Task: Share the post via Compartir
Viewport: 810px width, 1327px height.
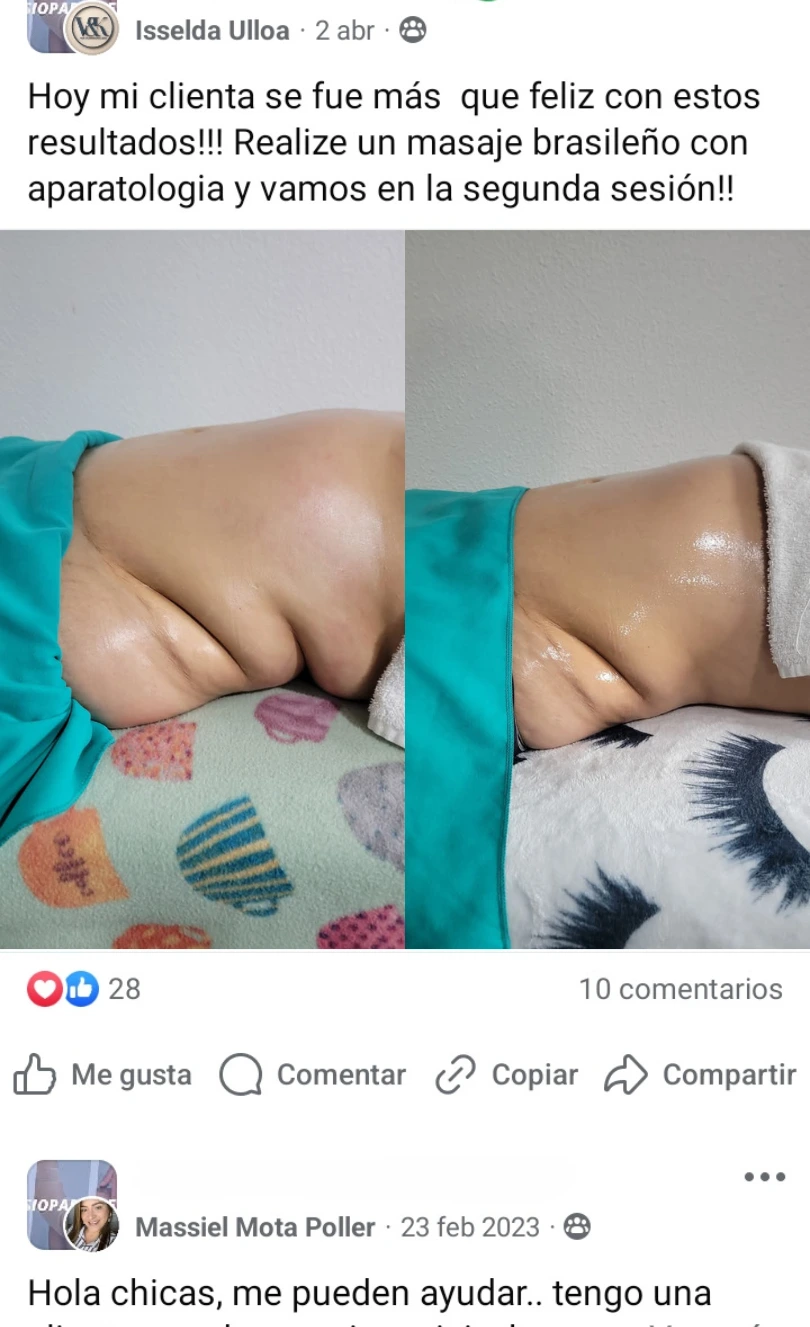Action: coord(702,1075)
